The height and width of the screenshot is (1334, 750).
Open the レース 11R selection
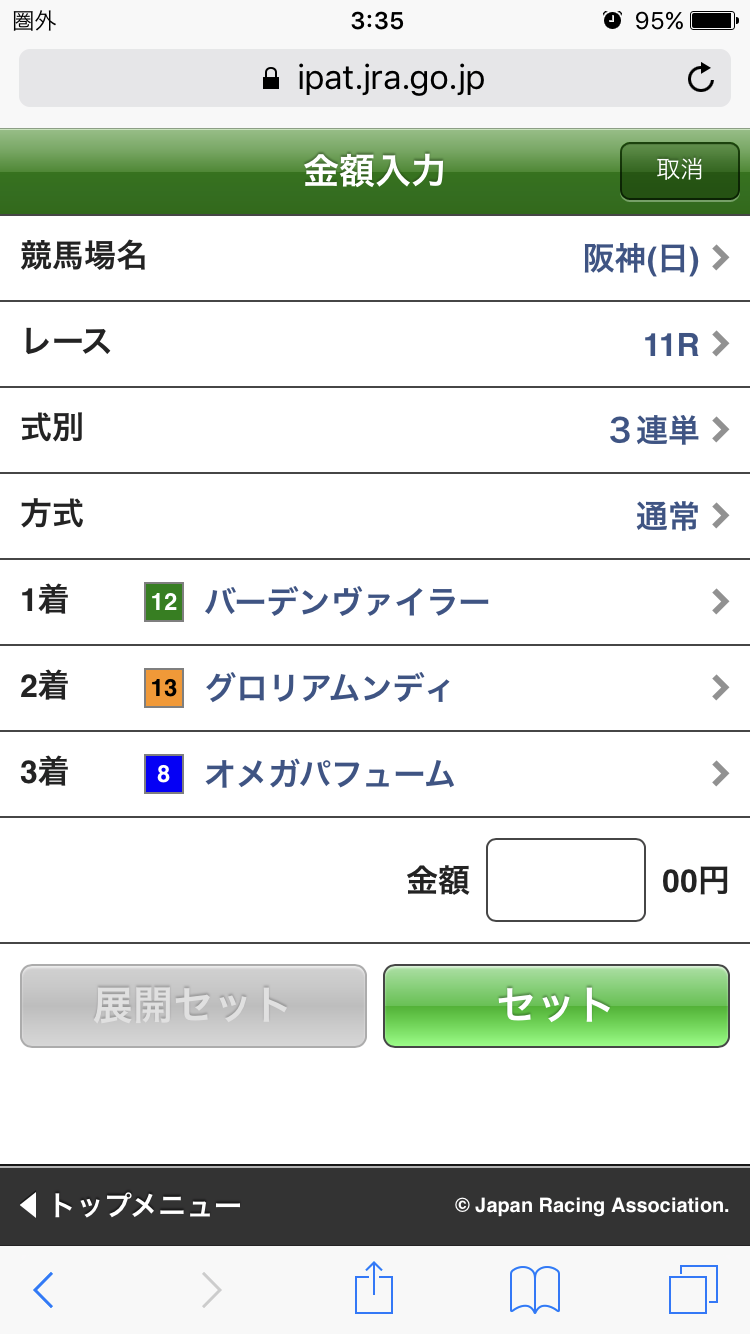[375, 344]
